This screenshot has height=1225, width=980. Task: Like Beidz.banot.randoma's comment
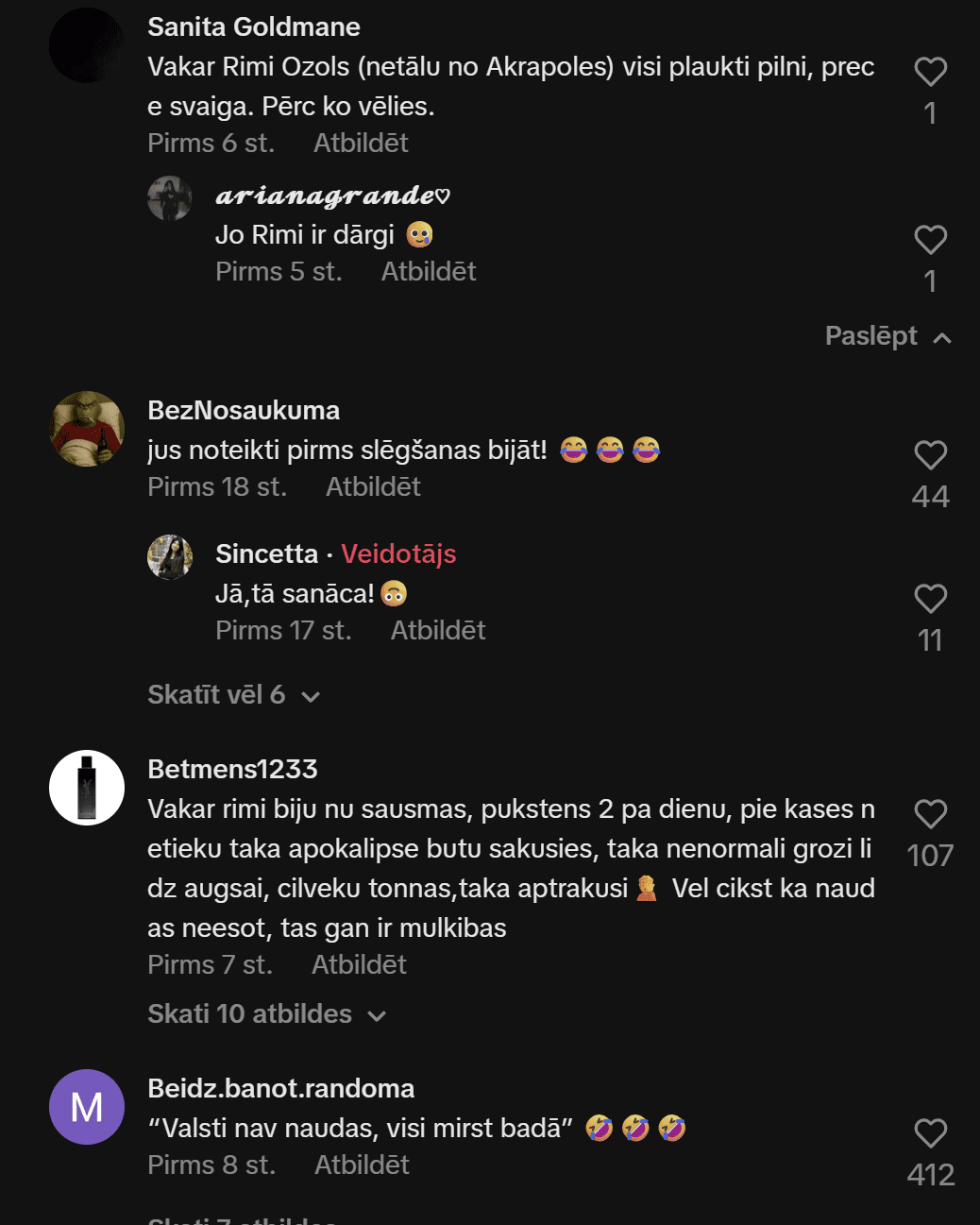click(930, 1133)
